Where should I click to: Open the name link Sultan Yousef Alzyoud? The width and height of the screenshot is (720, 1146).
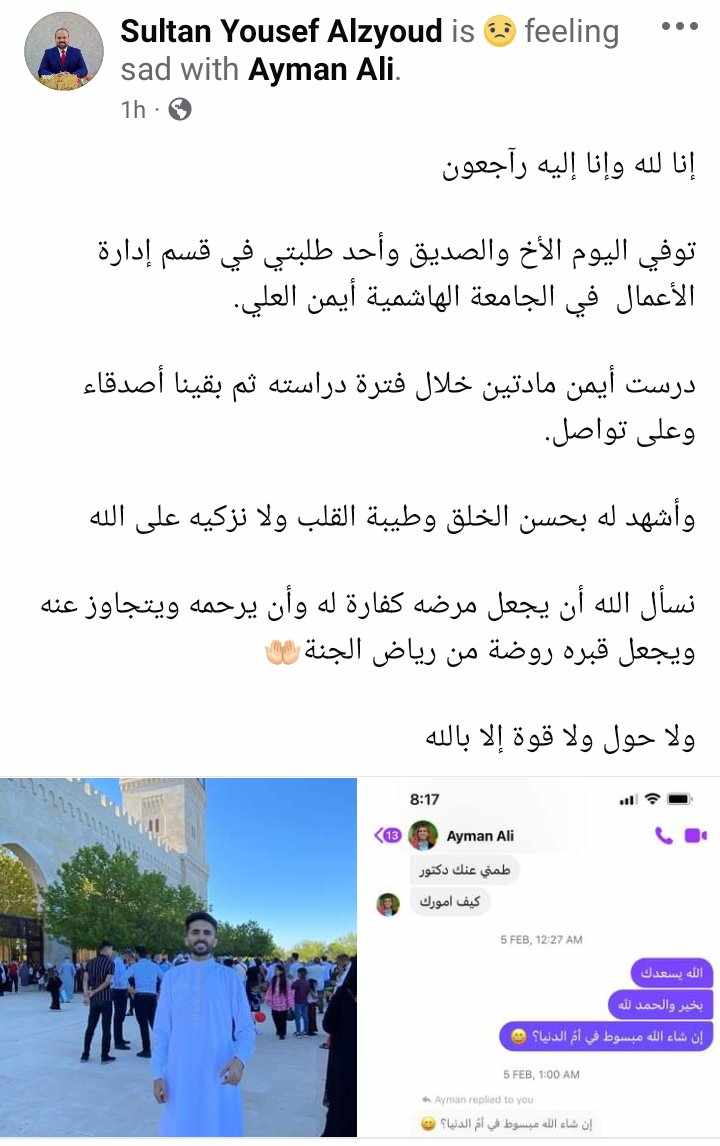click(x=281, y=32)
